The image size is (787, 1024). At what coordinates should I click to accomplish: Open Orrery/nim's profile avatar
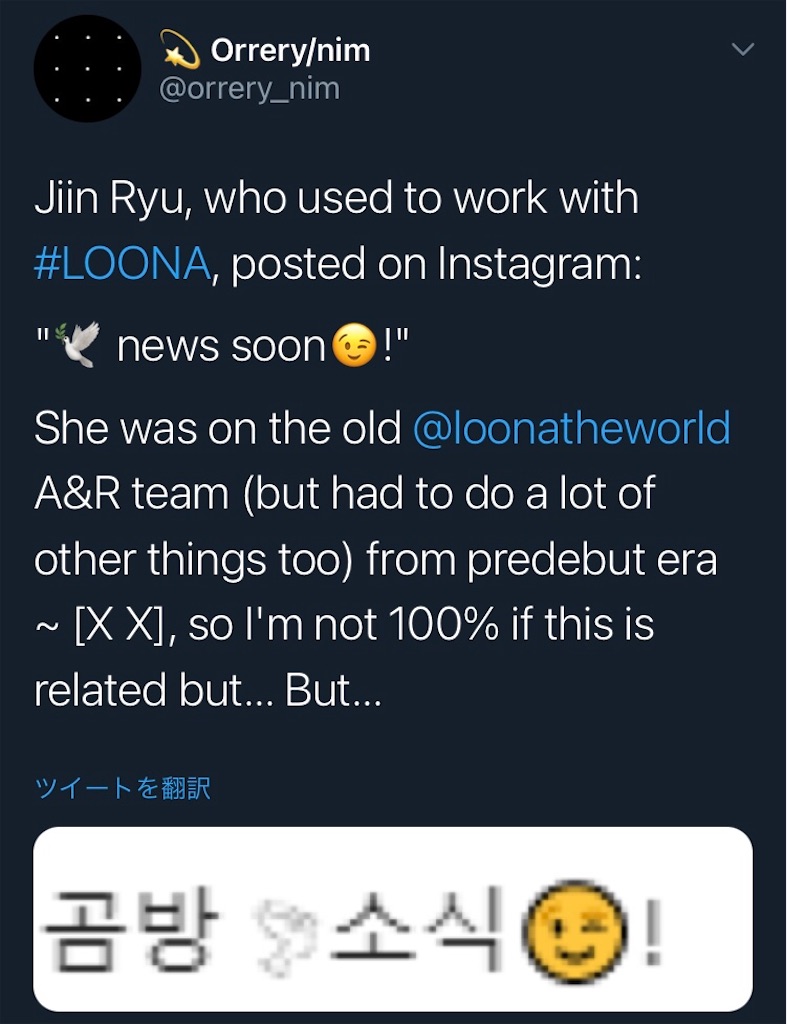[85, 70]
